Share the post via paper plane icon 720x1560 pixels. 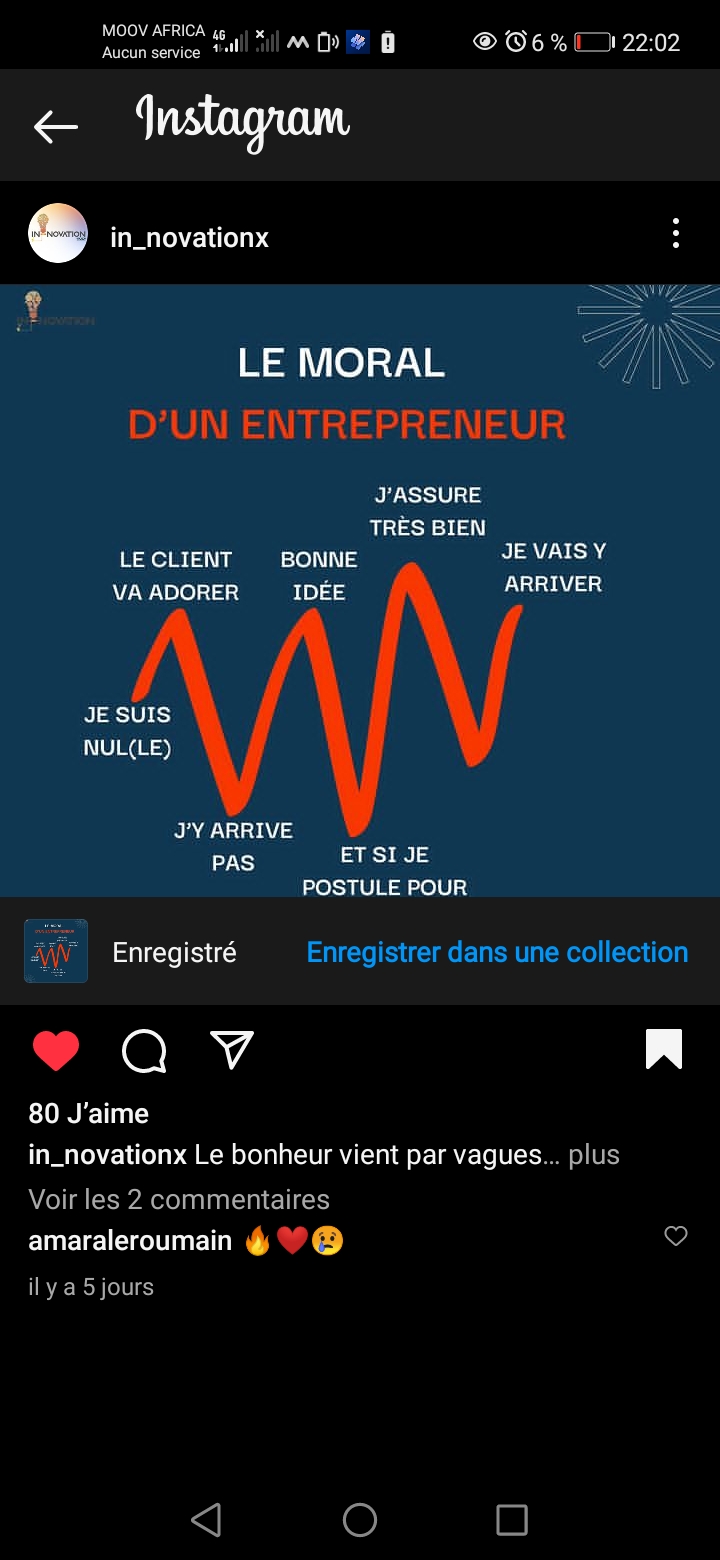(232, 1050)
